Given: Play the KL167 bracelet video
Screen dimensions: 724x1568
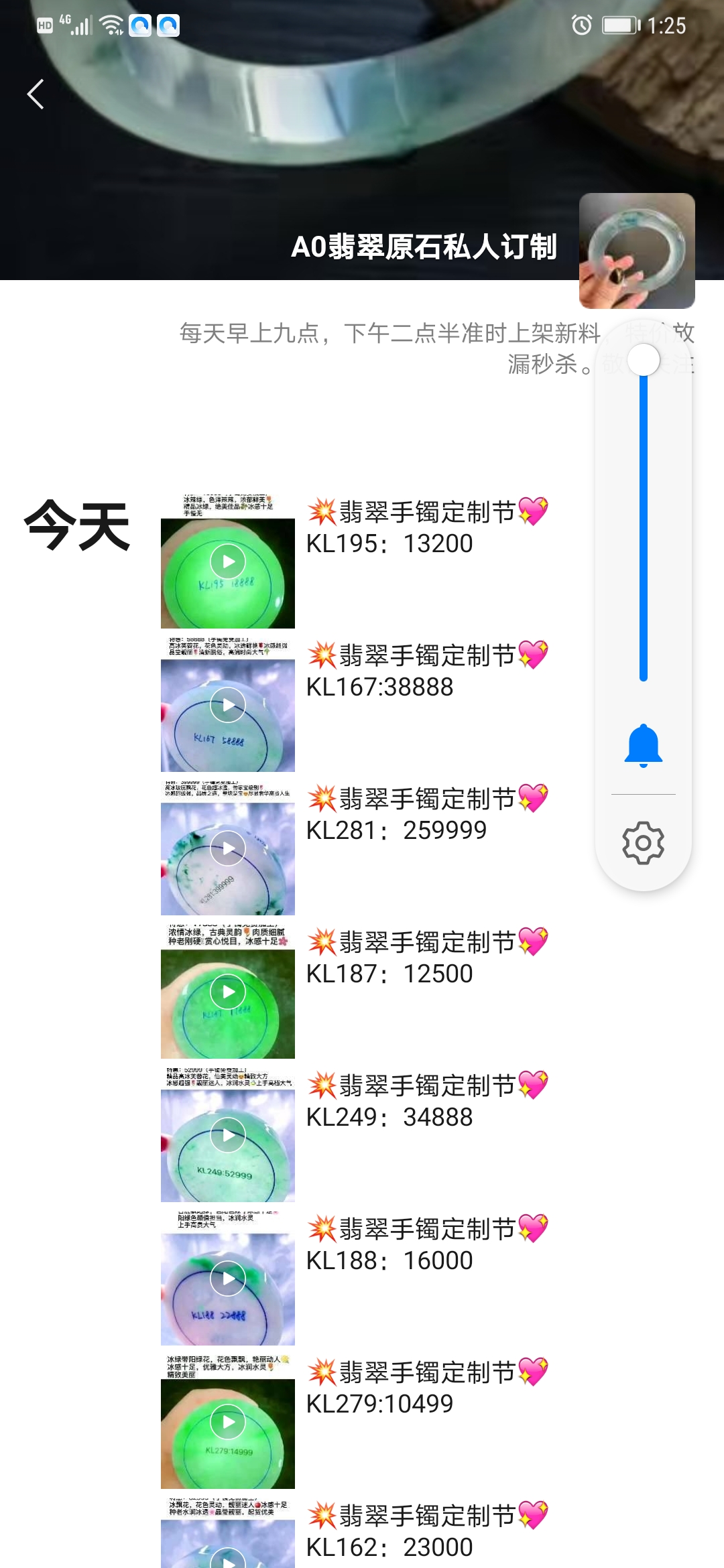Looking at the screenshot, I should [227, 702].
